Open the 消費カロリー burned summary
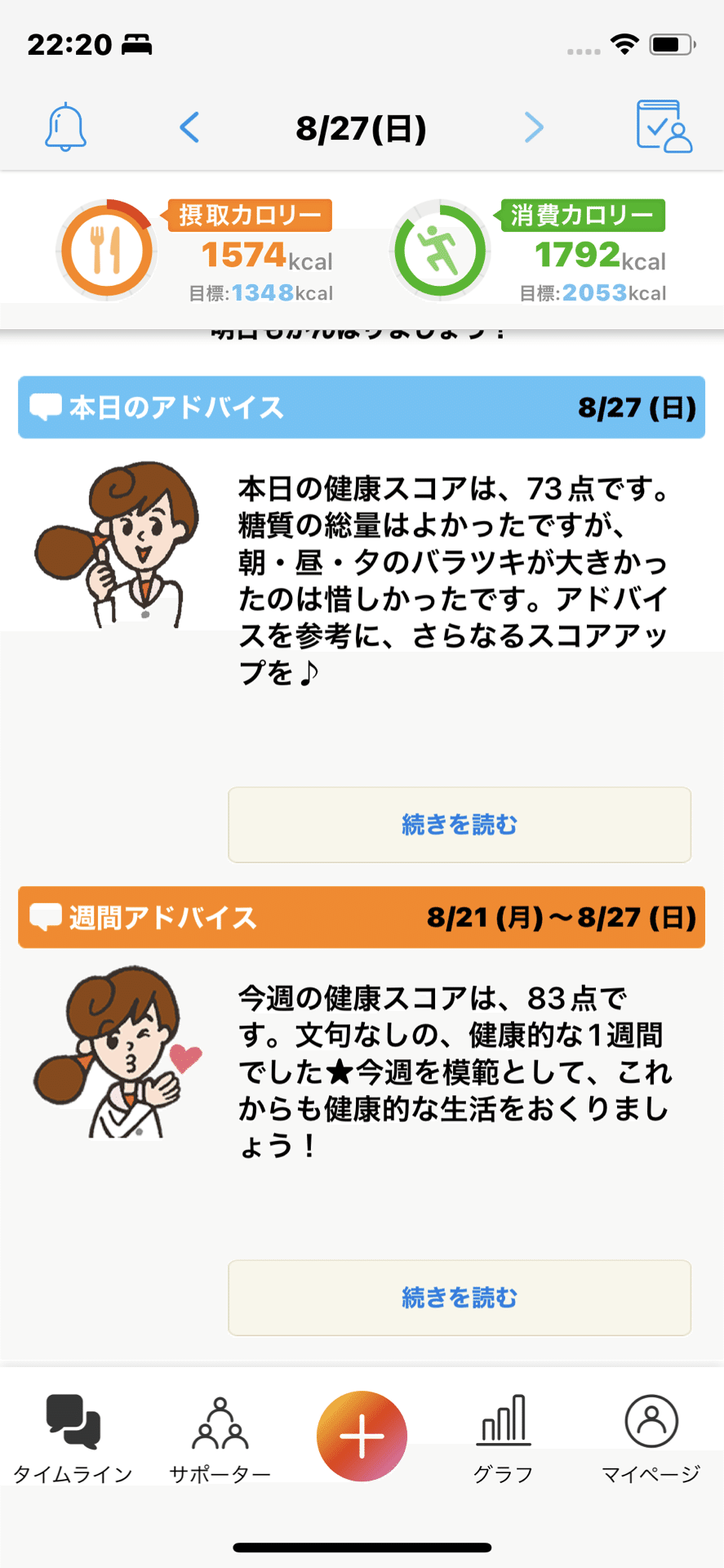Viewport: 724px width, 1568px height. [x=530, y=251]
